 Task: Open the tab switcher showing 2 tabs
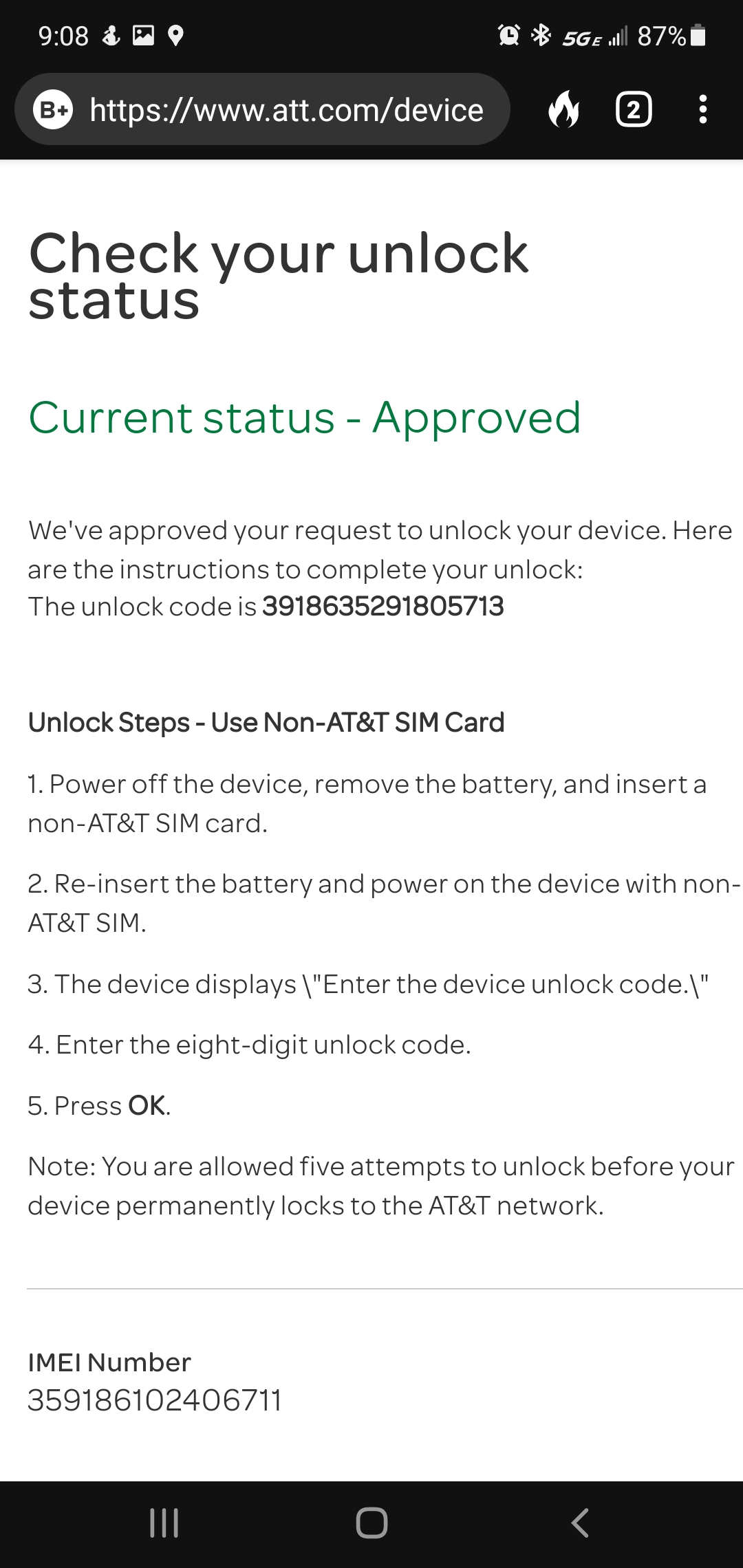click(633, 110)
